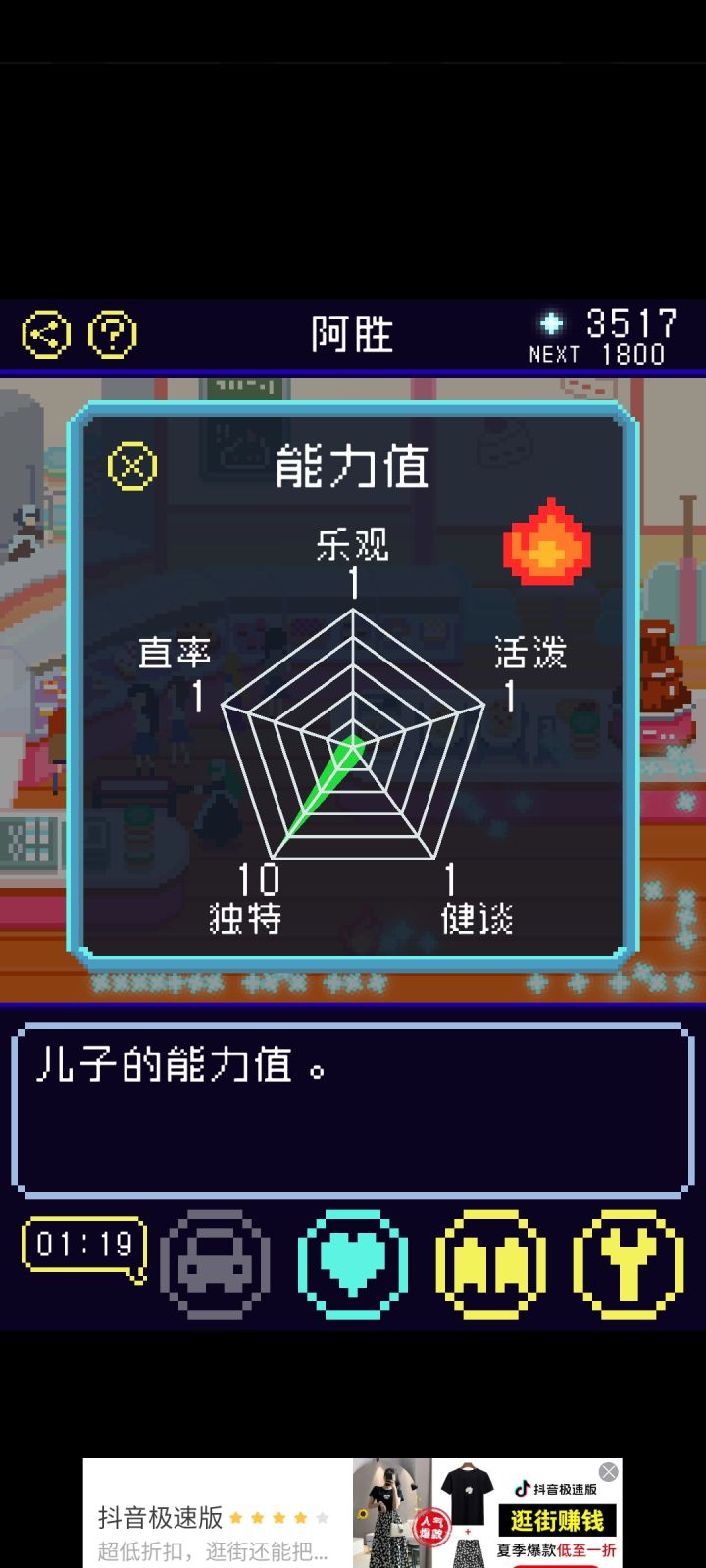Screen dimensions: 706x1568
Task: Open the help question mark icon
Action: [x=113, y=333]
